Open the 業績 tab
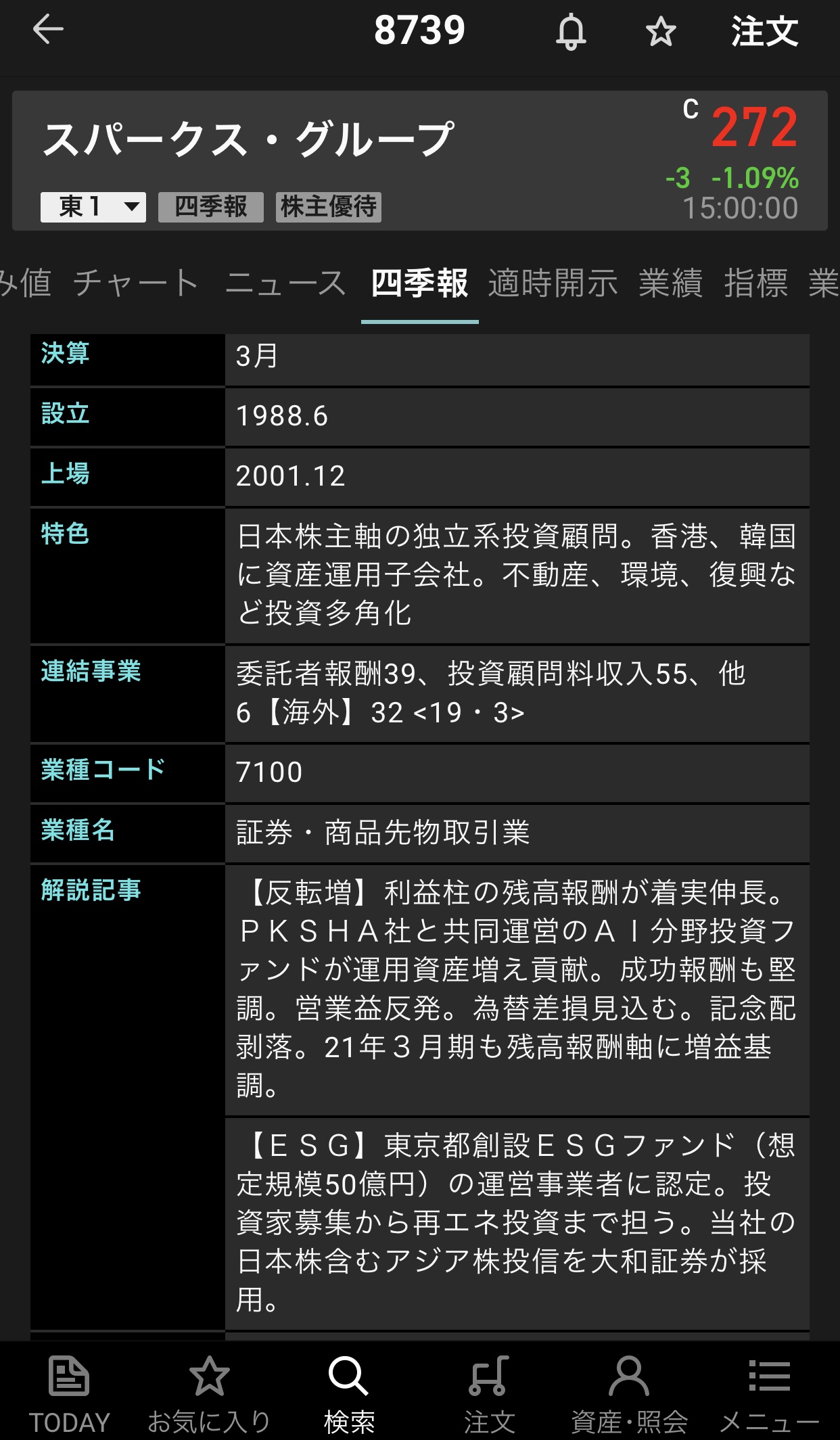Image resolution: width=840 pixels, height=1440 pixels. 670,283
